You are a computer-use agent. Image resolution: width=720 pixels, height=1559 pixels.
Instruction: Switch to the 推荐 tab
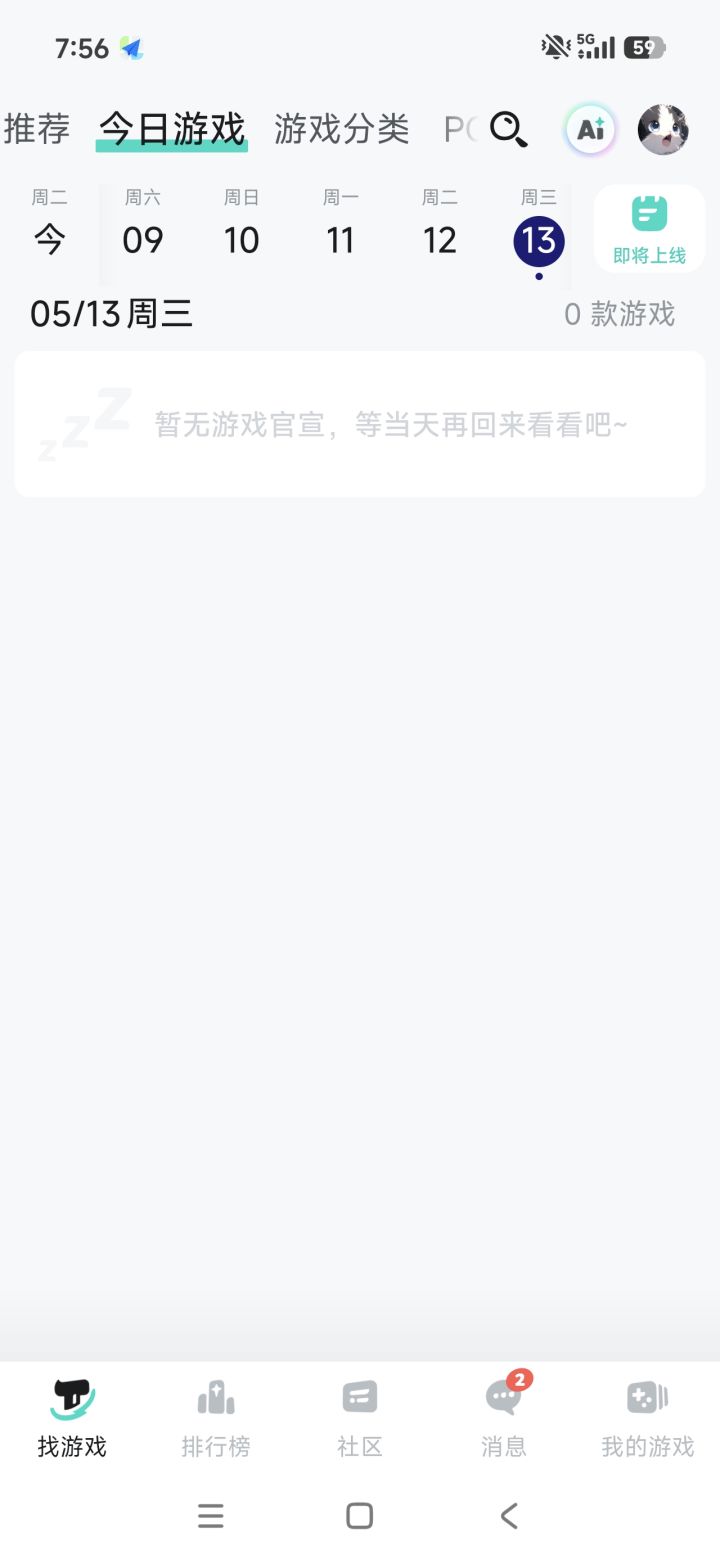(36, 129)
